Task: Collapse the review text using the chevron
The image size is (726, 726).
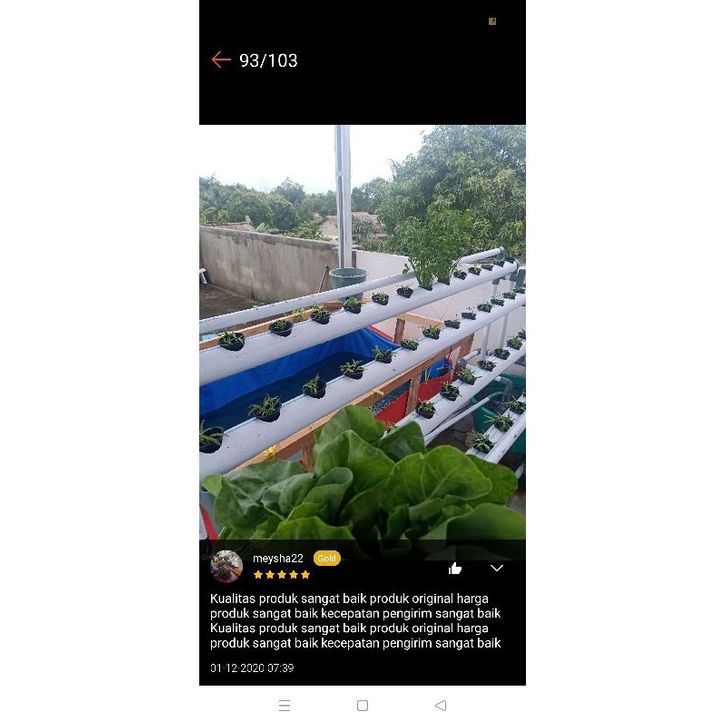Action: click(496, 568)
